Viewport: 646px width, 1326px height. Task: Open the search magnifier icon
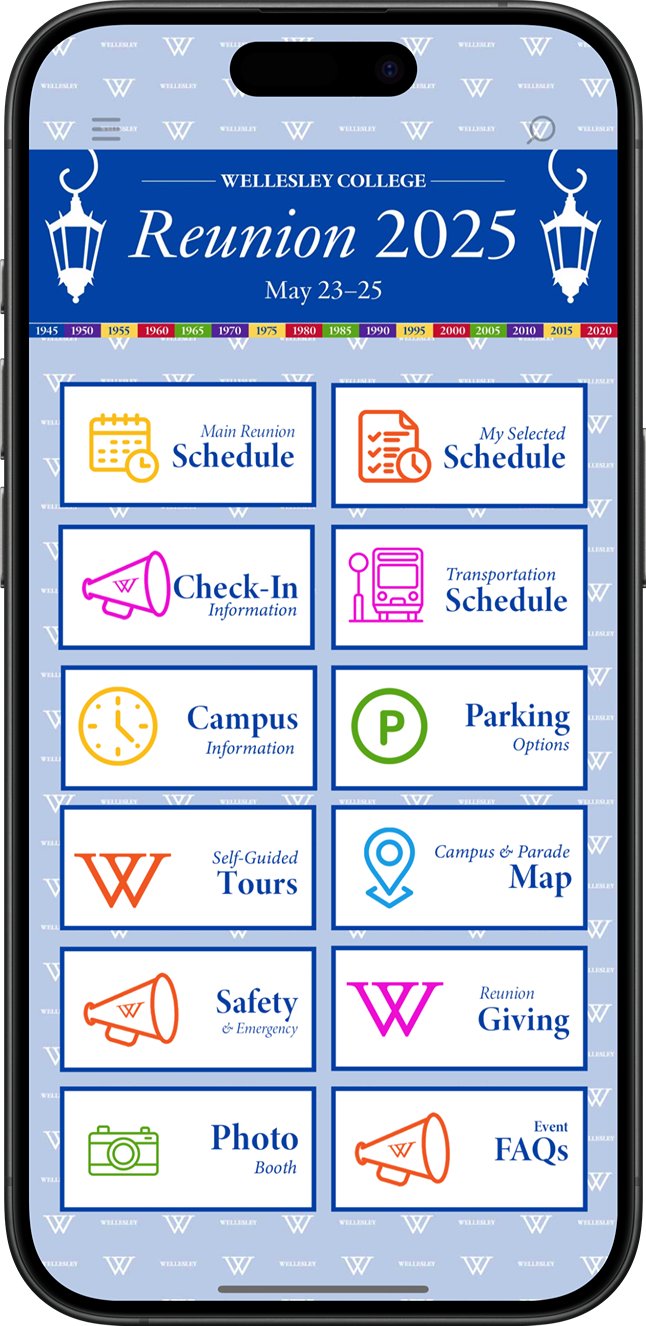[540, 129]
